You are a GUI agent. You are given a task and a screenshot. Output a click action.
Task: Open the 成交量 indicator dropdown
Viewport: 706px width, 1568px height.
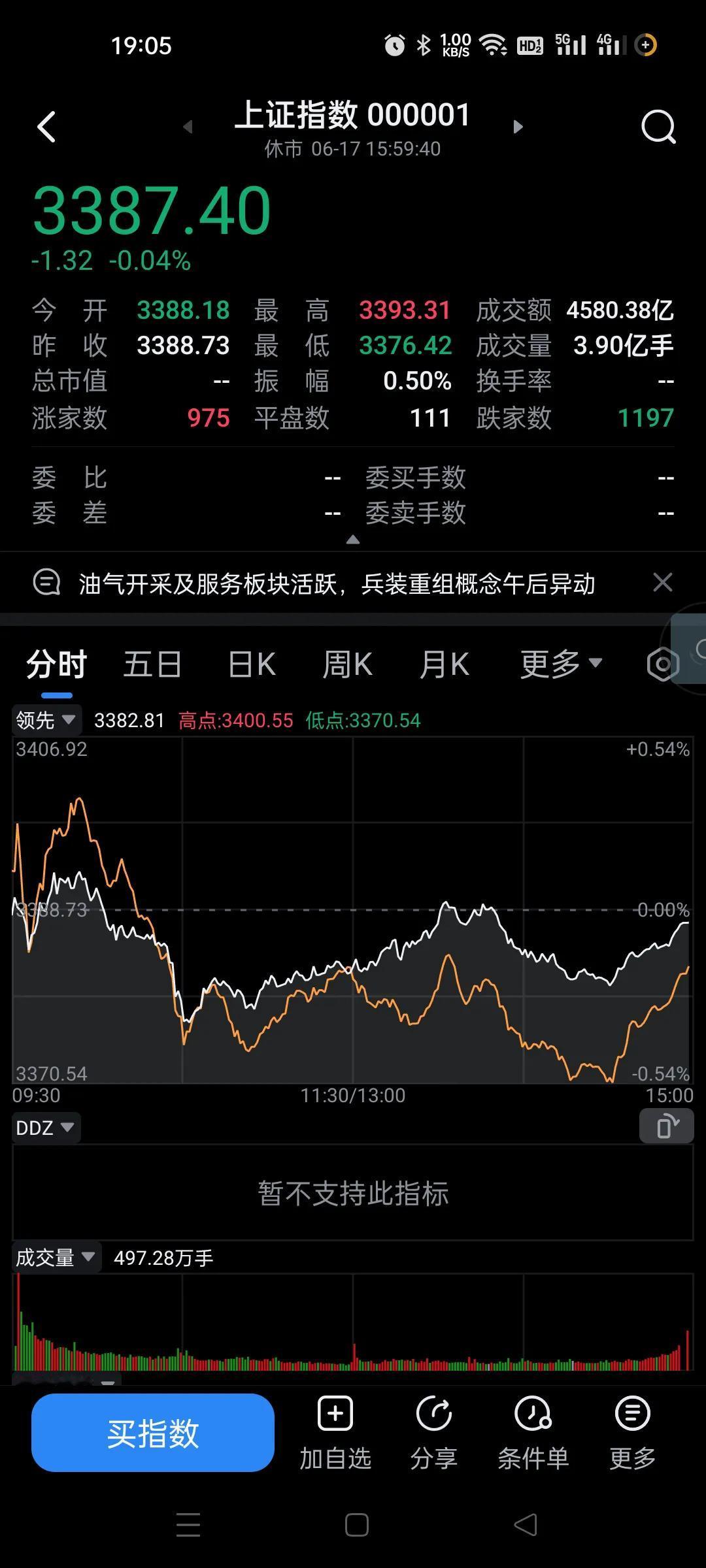tap(56, 1257)
